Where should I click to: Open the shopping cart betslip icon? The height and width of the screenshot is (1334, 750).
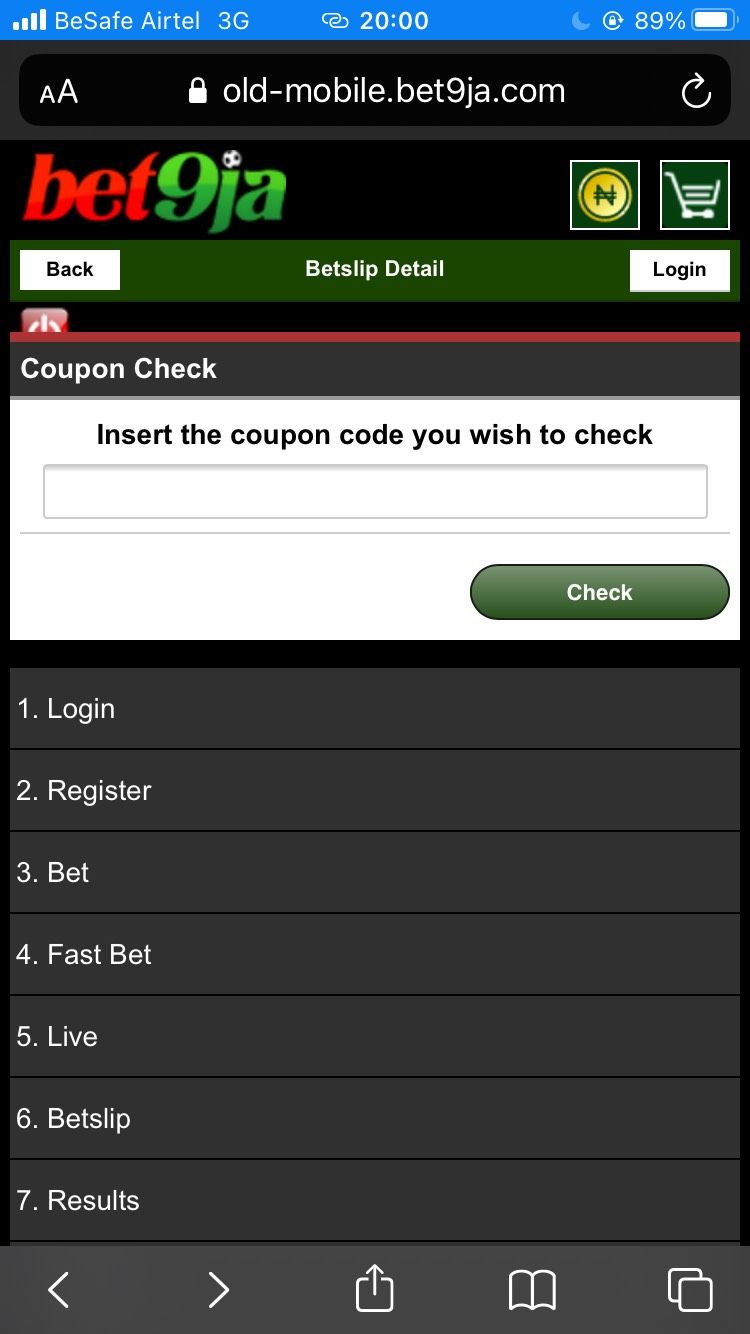click(695, 195)
